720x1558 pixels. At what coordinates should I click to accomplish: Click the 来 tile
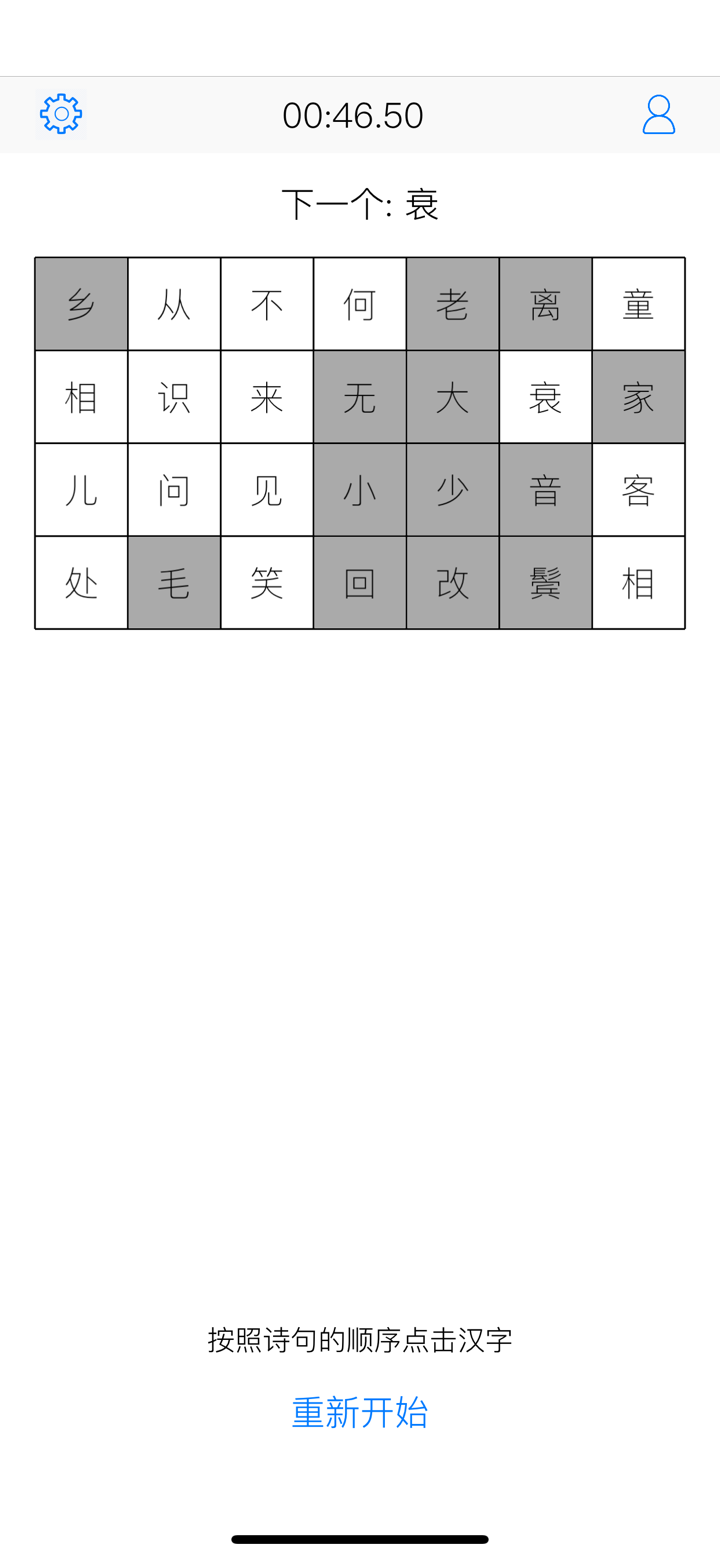pyautogui.click(x=266, y=396)
